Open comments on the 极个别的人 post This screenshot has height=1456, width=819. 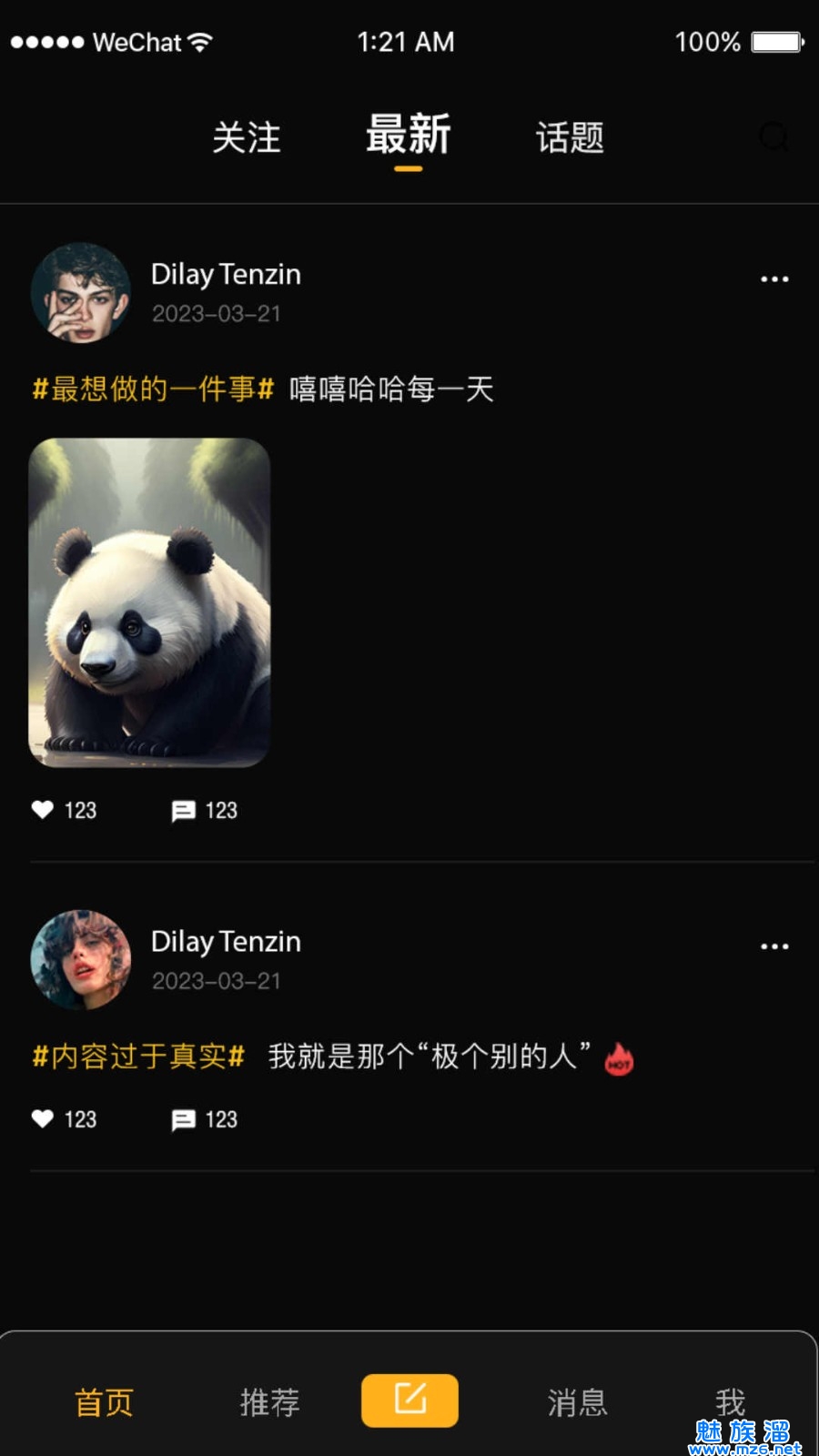184,1120
